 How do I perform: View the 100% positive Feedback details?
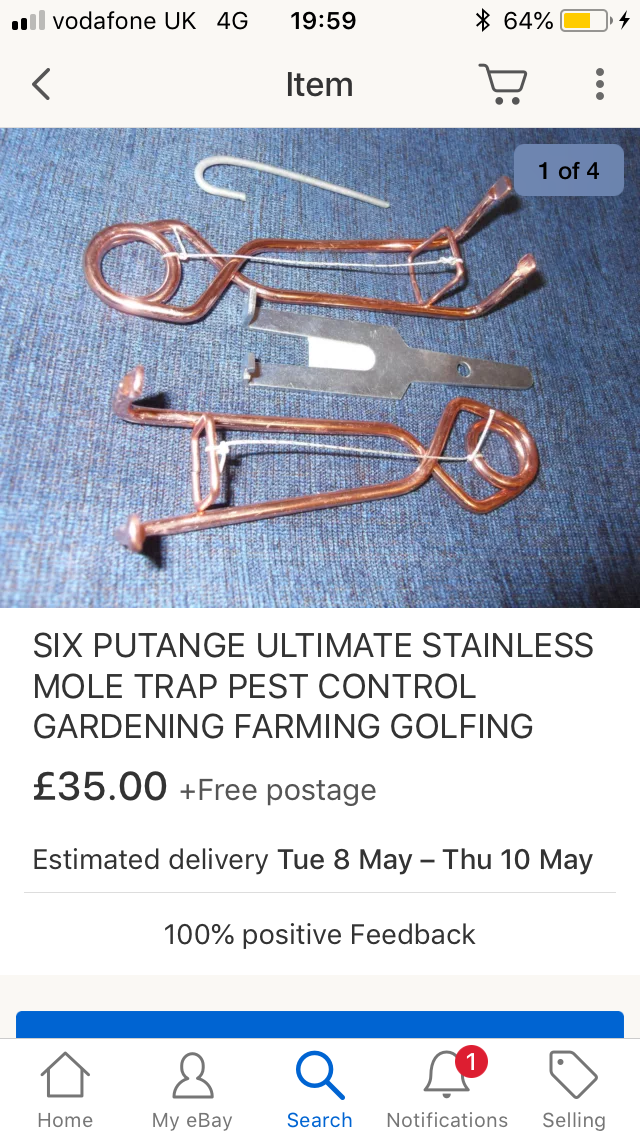click(x=320, y=934)
